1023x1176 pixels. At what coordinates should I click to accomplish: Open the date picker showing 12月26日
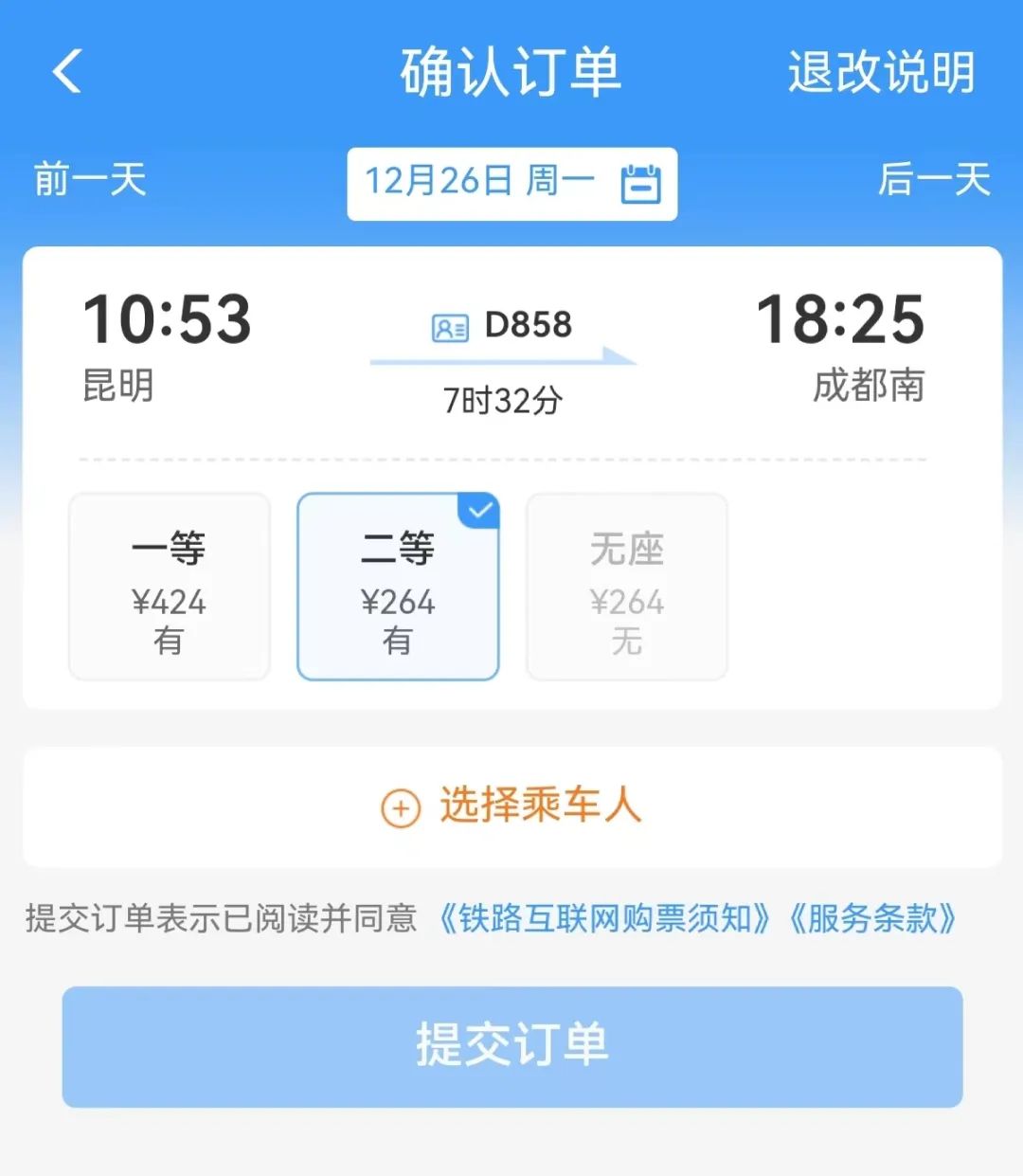511,183
